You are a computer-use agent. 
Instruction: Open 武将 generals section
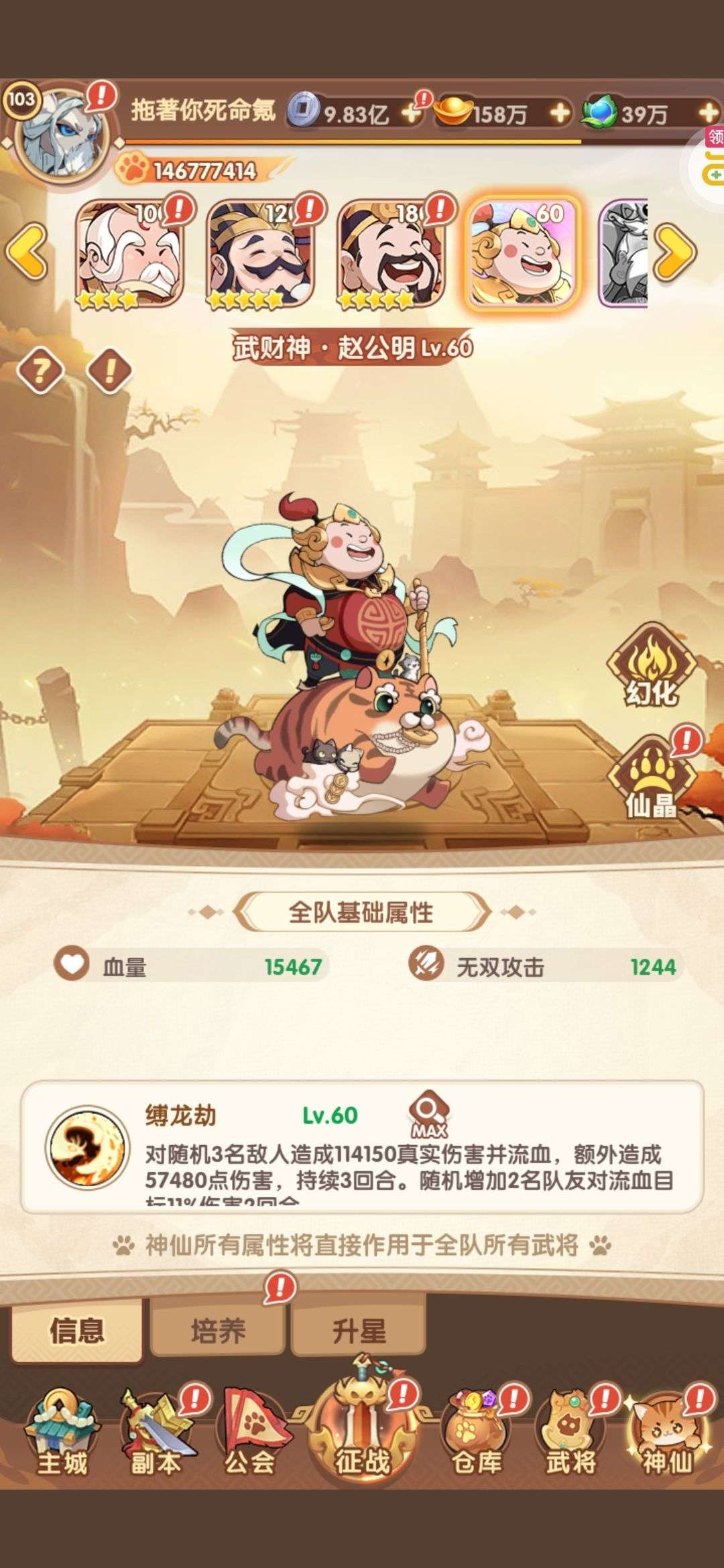(570, 1433)
